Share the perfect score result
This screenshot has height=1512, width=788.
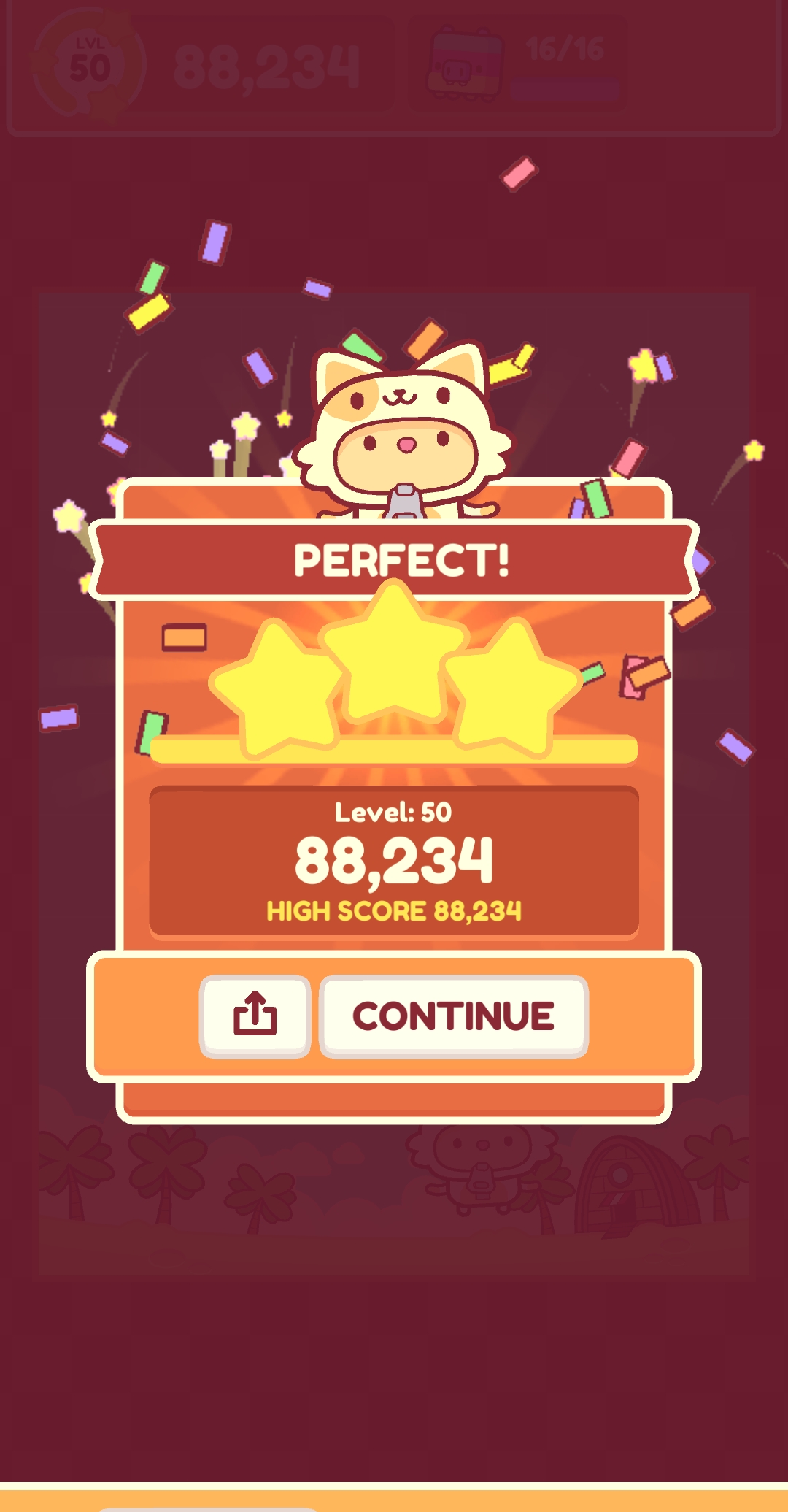[255, 1016]
